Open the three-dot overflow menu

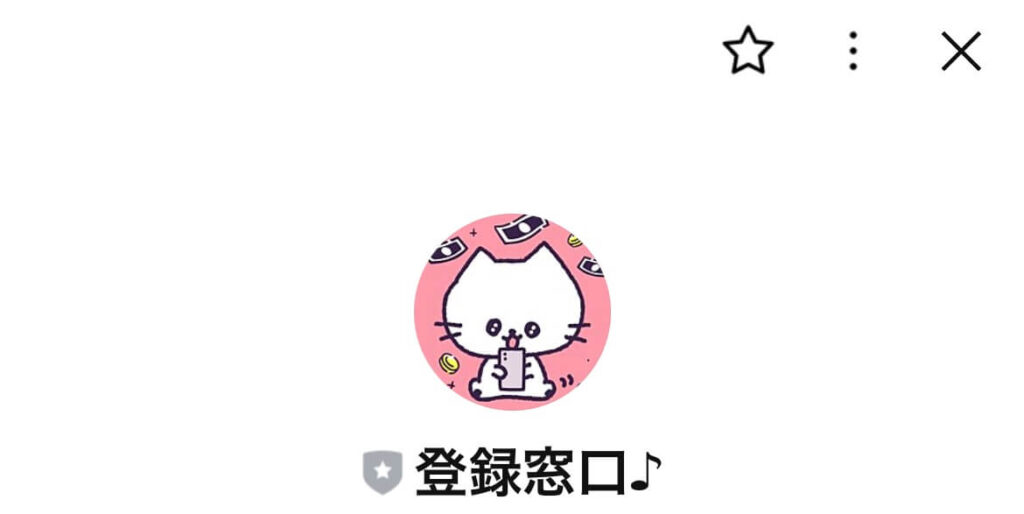click(852, 51)
